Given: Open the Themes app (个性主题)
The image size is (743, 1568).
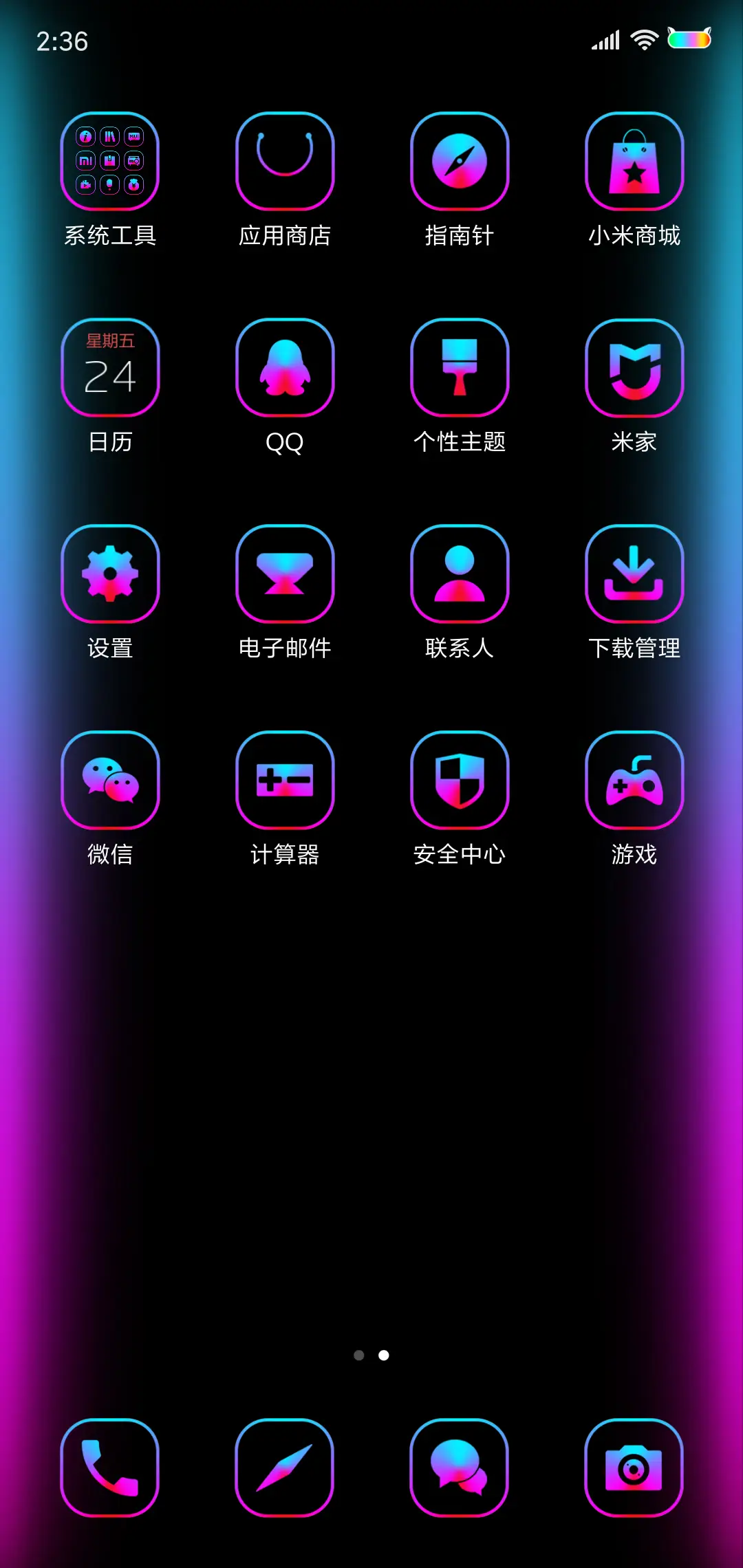Looking at the screenshot, I should (x=460, y=367).
